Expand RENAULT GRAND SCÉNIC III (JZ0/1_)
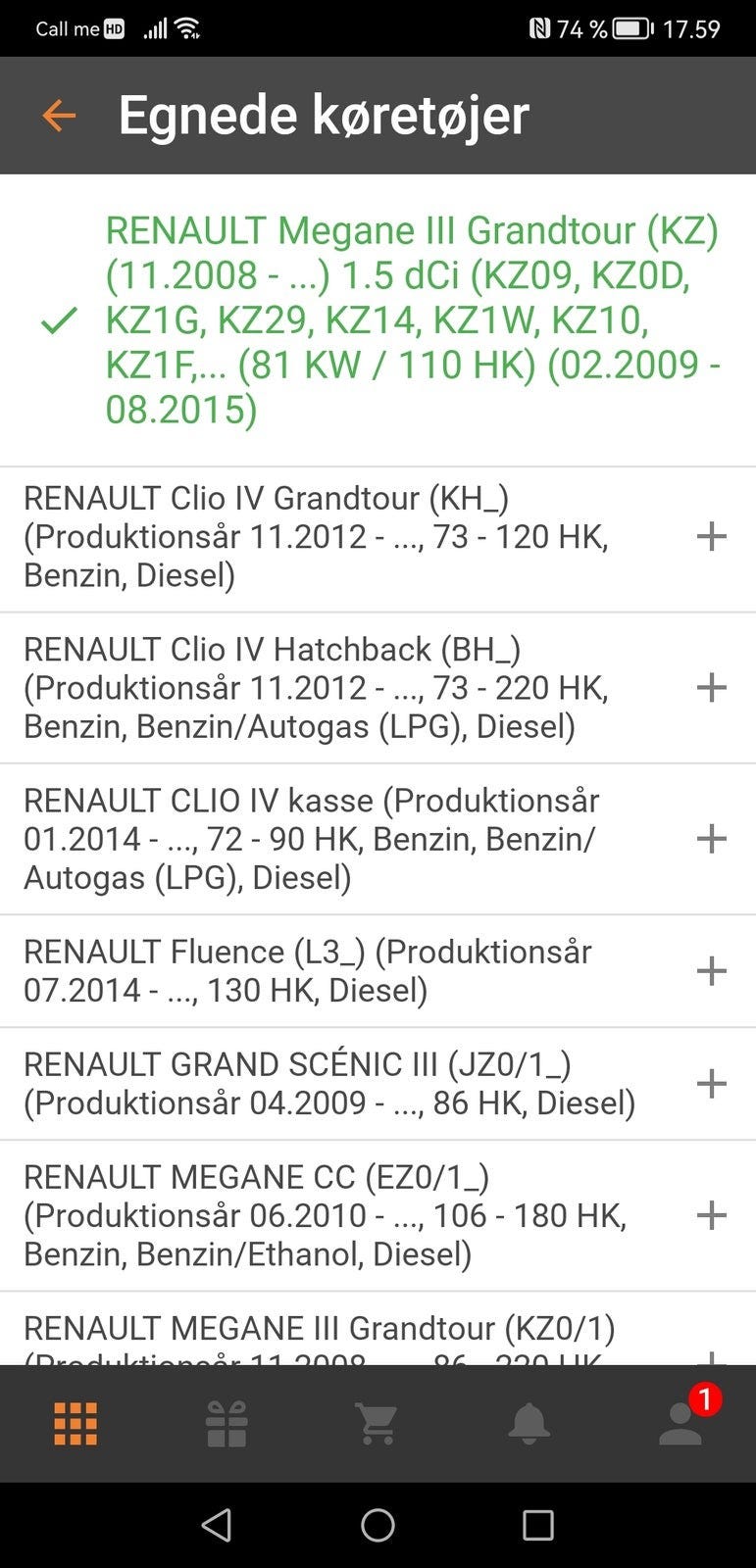 pos(711,1083)
